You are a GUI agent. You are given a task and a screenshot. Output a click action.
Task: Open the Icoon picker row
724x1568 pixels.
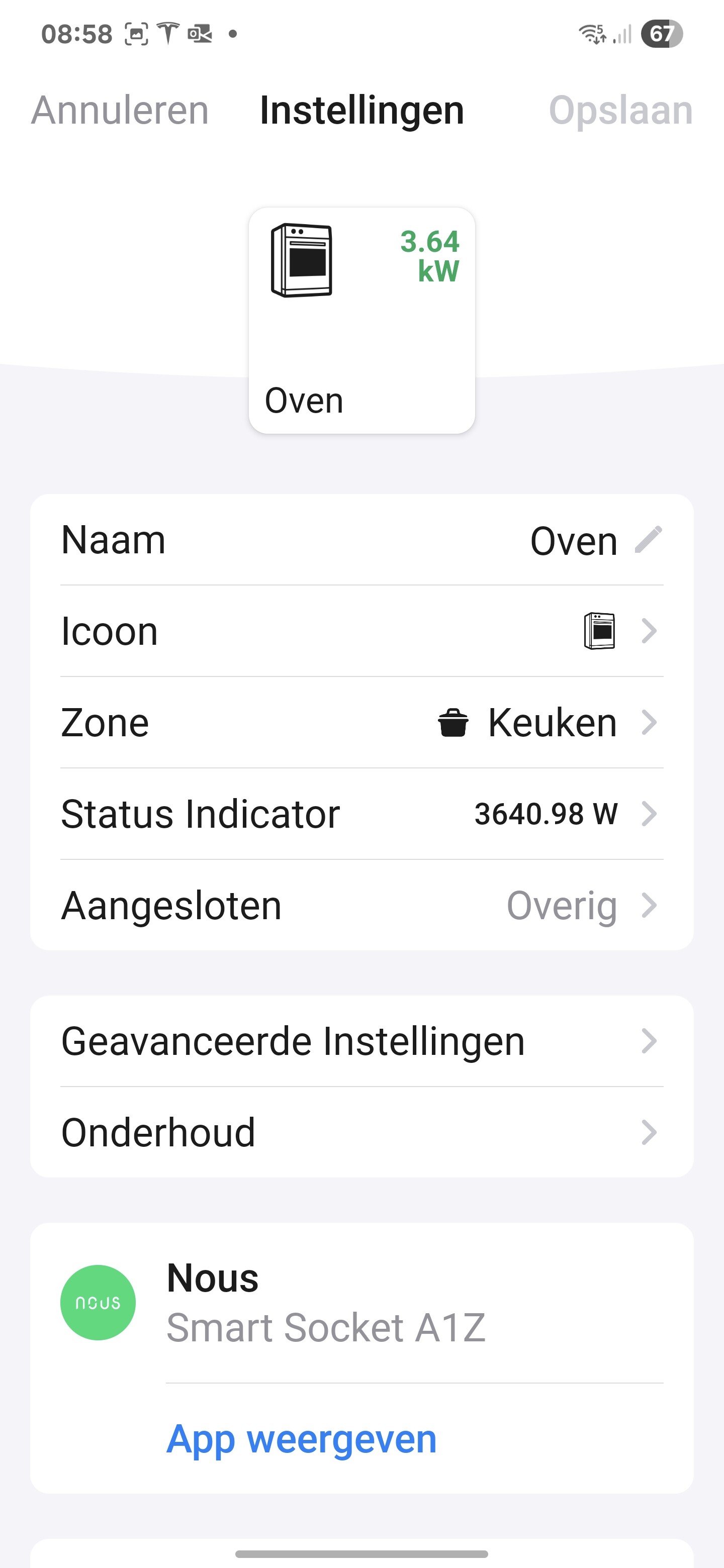point(361,631)
